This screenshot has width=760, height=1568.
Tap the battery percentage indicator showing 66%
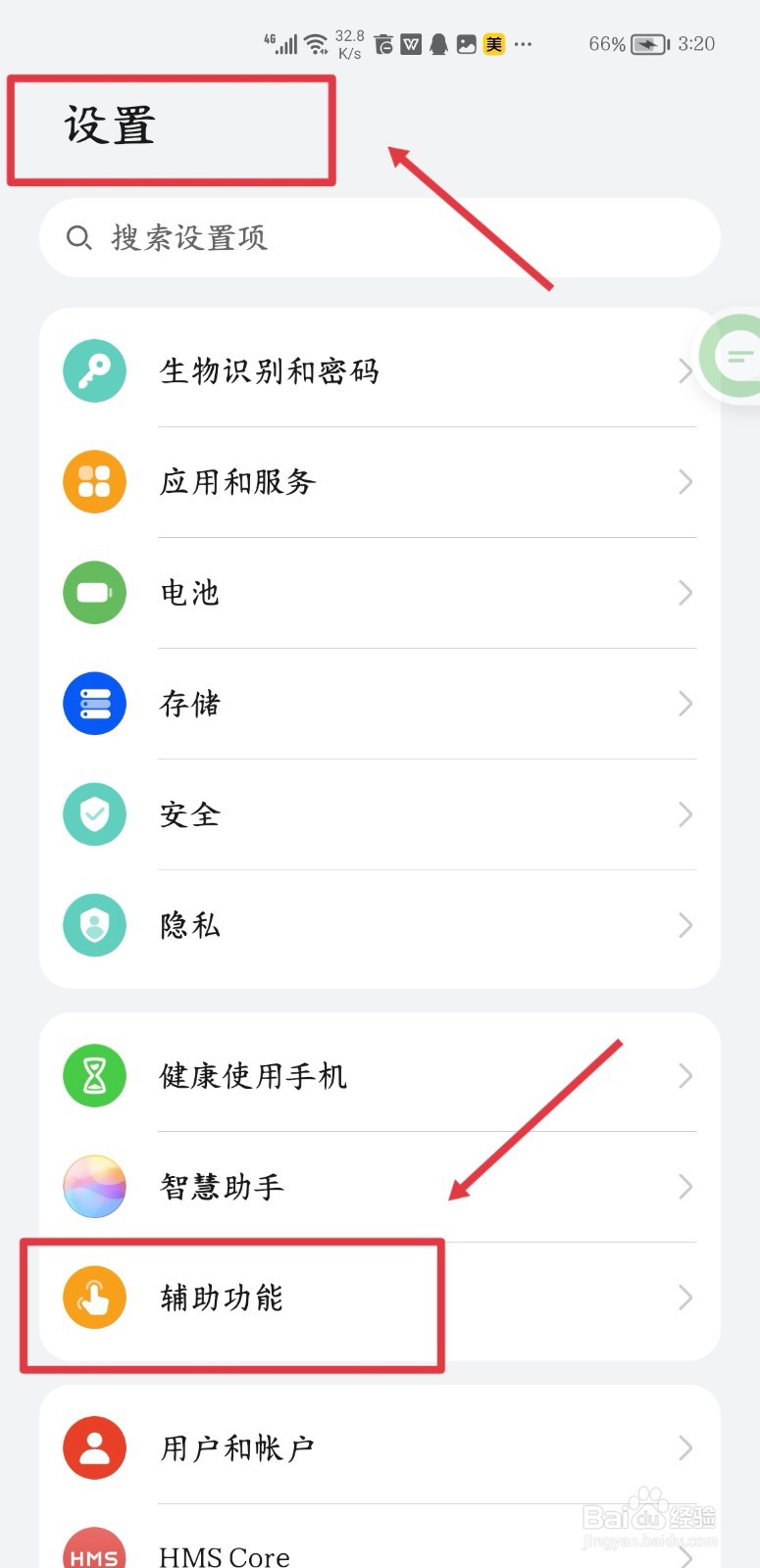pyautogui.click(x=605, y=43)
